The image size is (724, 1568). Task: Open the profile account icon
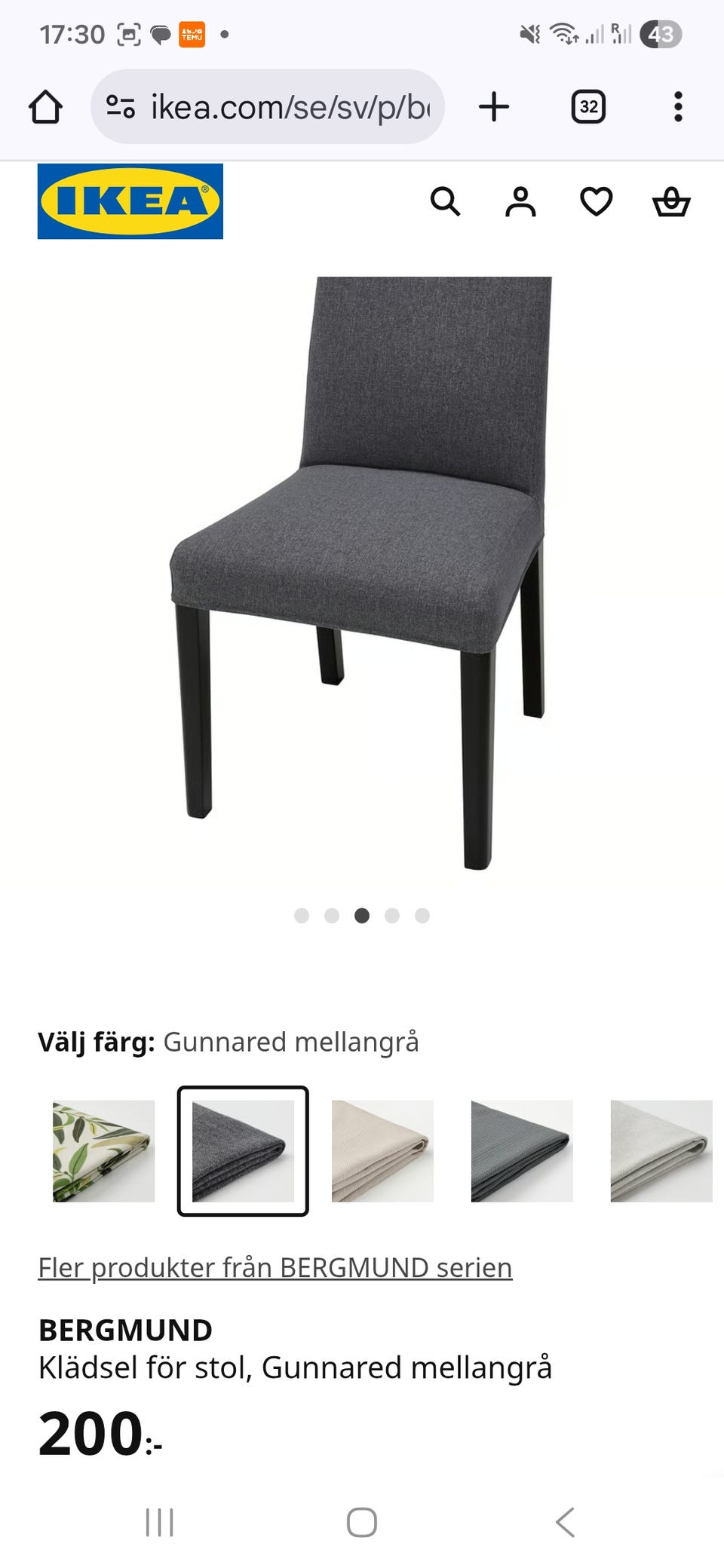(522, 202)
